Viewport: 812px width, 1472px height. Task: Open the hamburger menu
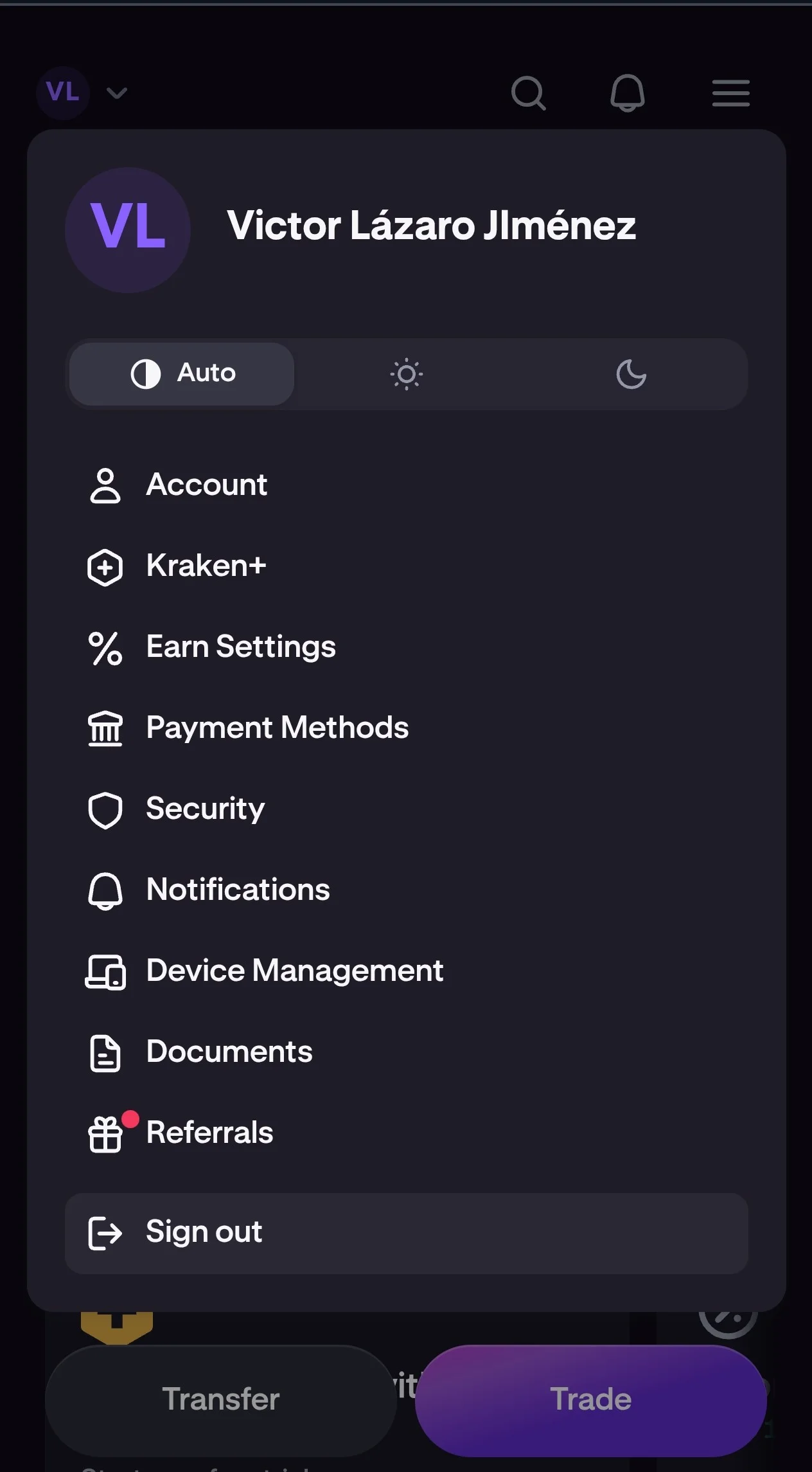(730, 93)
